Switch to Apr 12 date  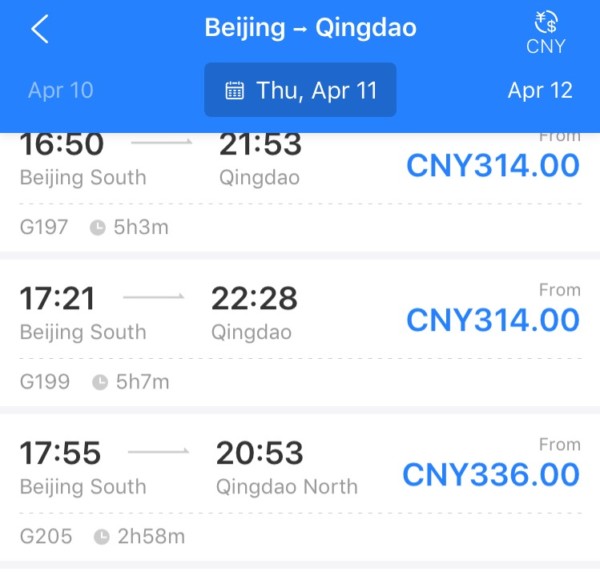[x=540, y=90]
